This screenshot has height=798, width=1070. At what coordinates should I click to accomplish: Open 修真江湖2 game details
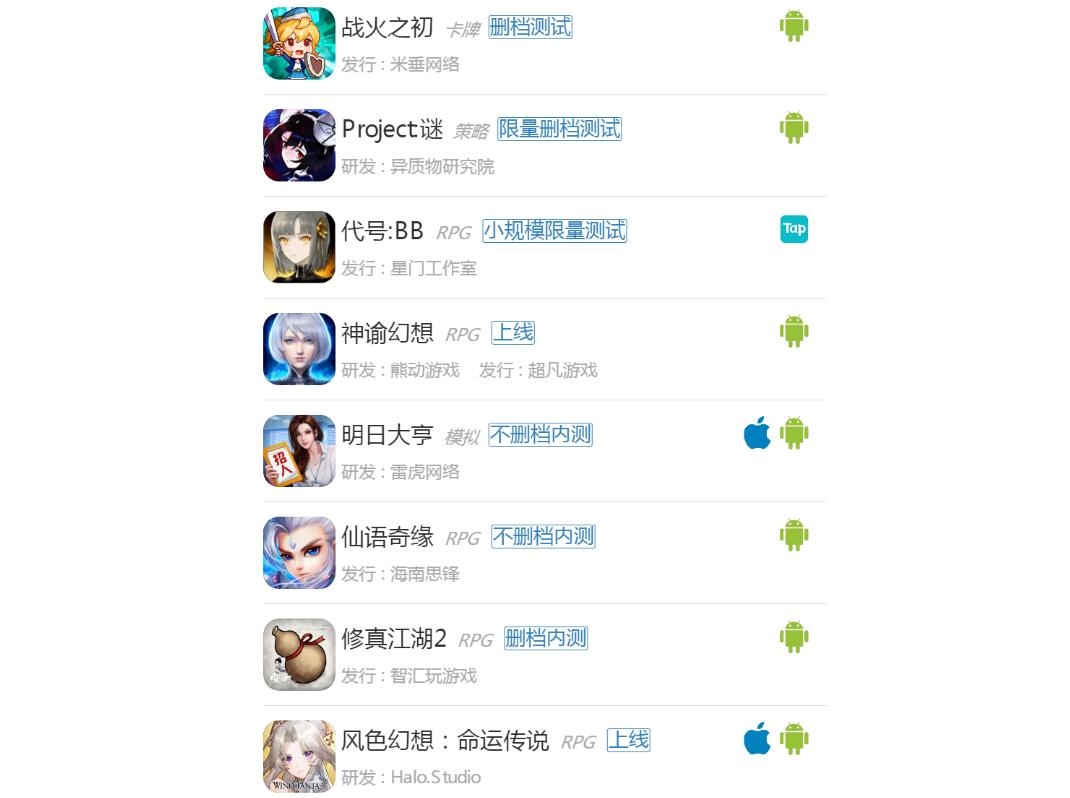pyautogui.click(x=394, y=639)
